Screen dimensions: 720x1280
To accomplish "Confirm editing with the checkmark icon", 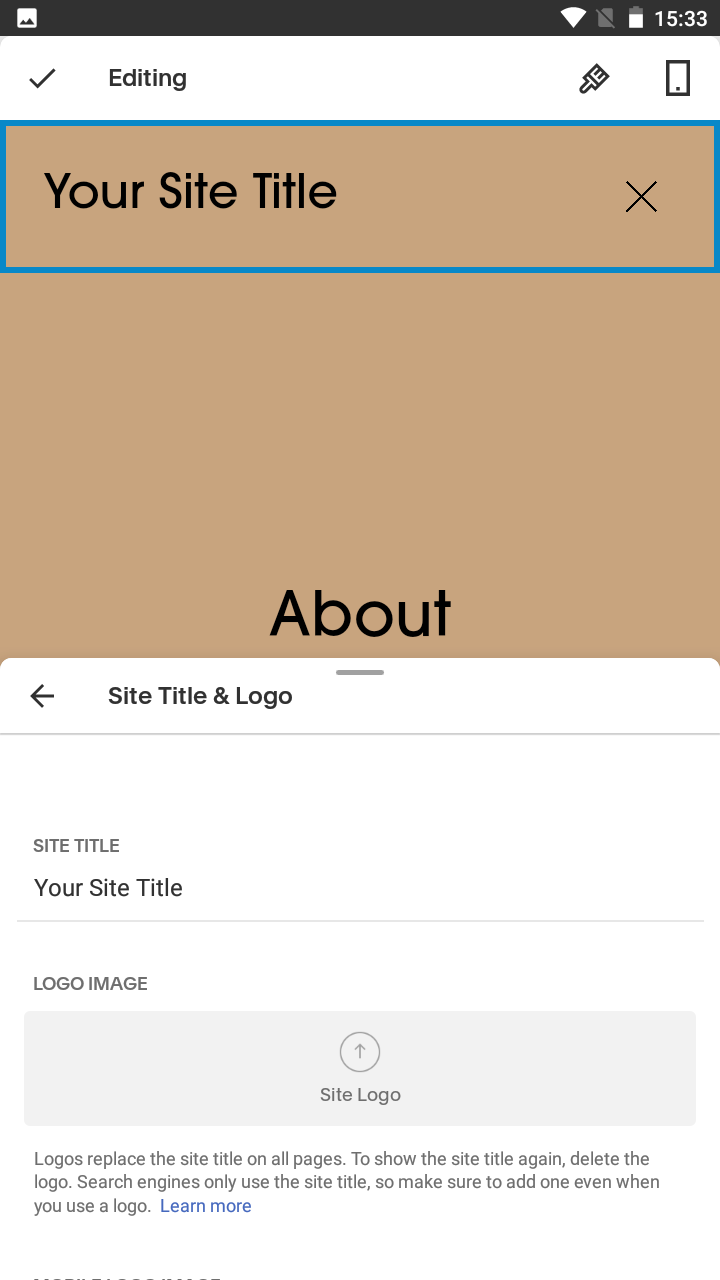I will coord(42,78).
